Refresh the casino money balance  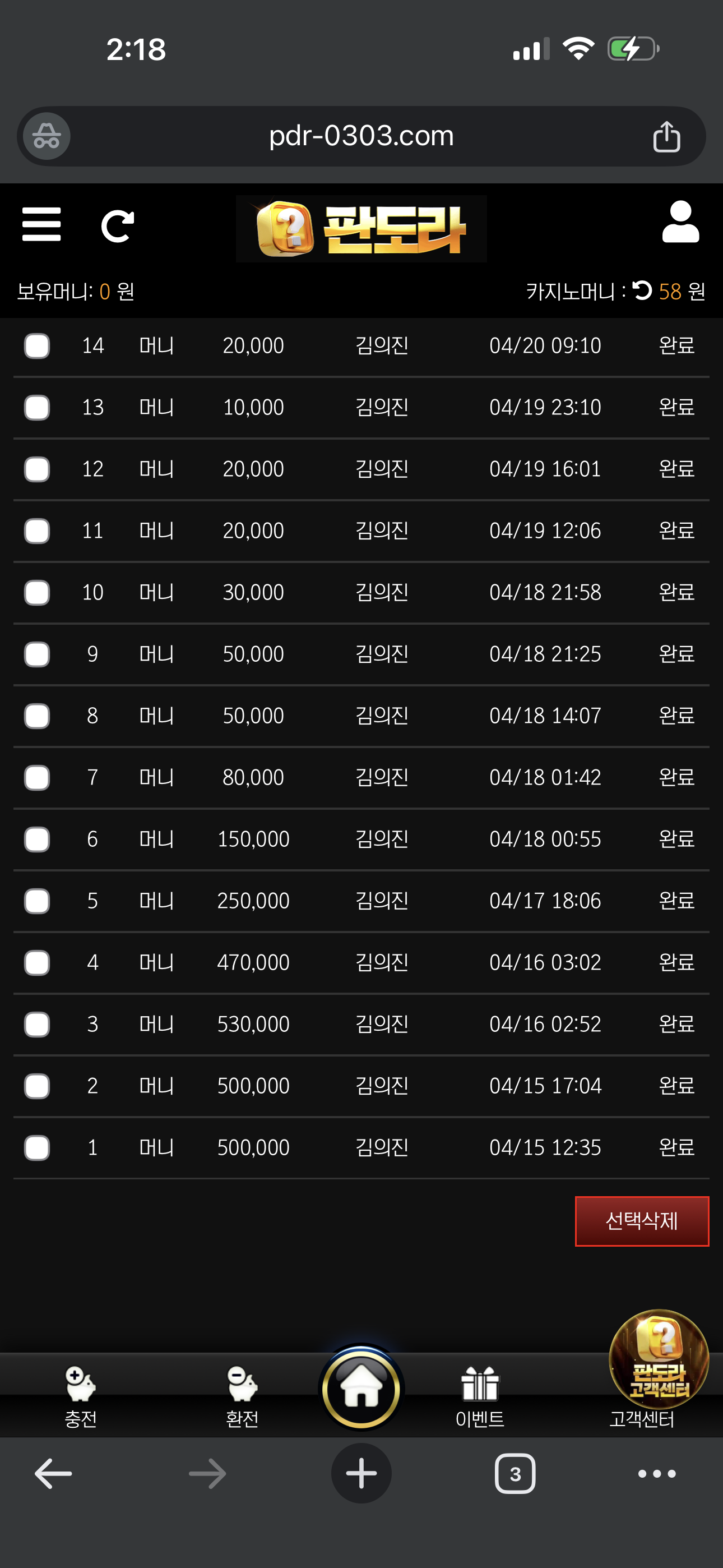click(x=642, y=290)
